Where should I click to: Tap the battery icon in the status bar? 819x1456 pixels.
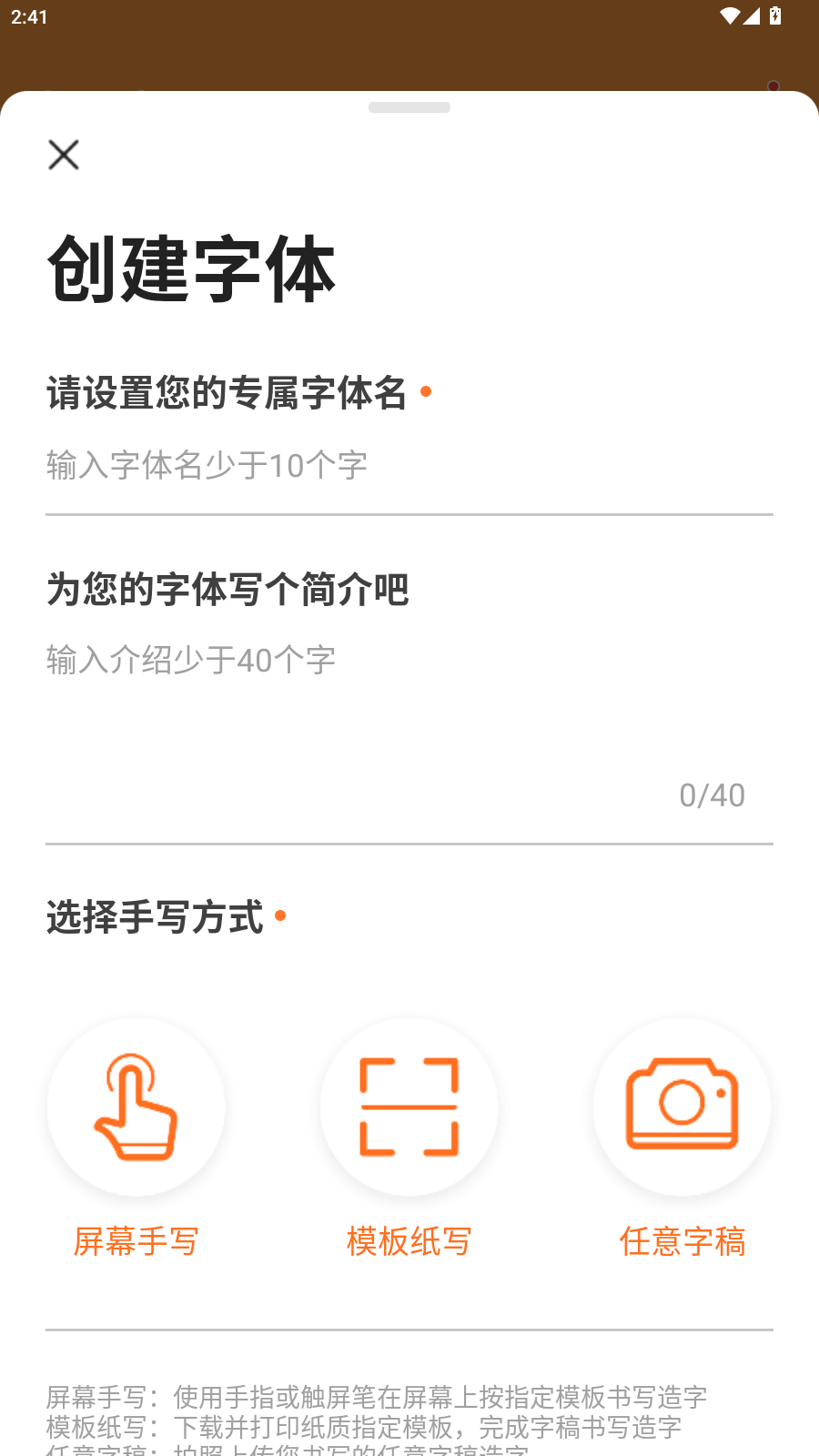[775, 15]
